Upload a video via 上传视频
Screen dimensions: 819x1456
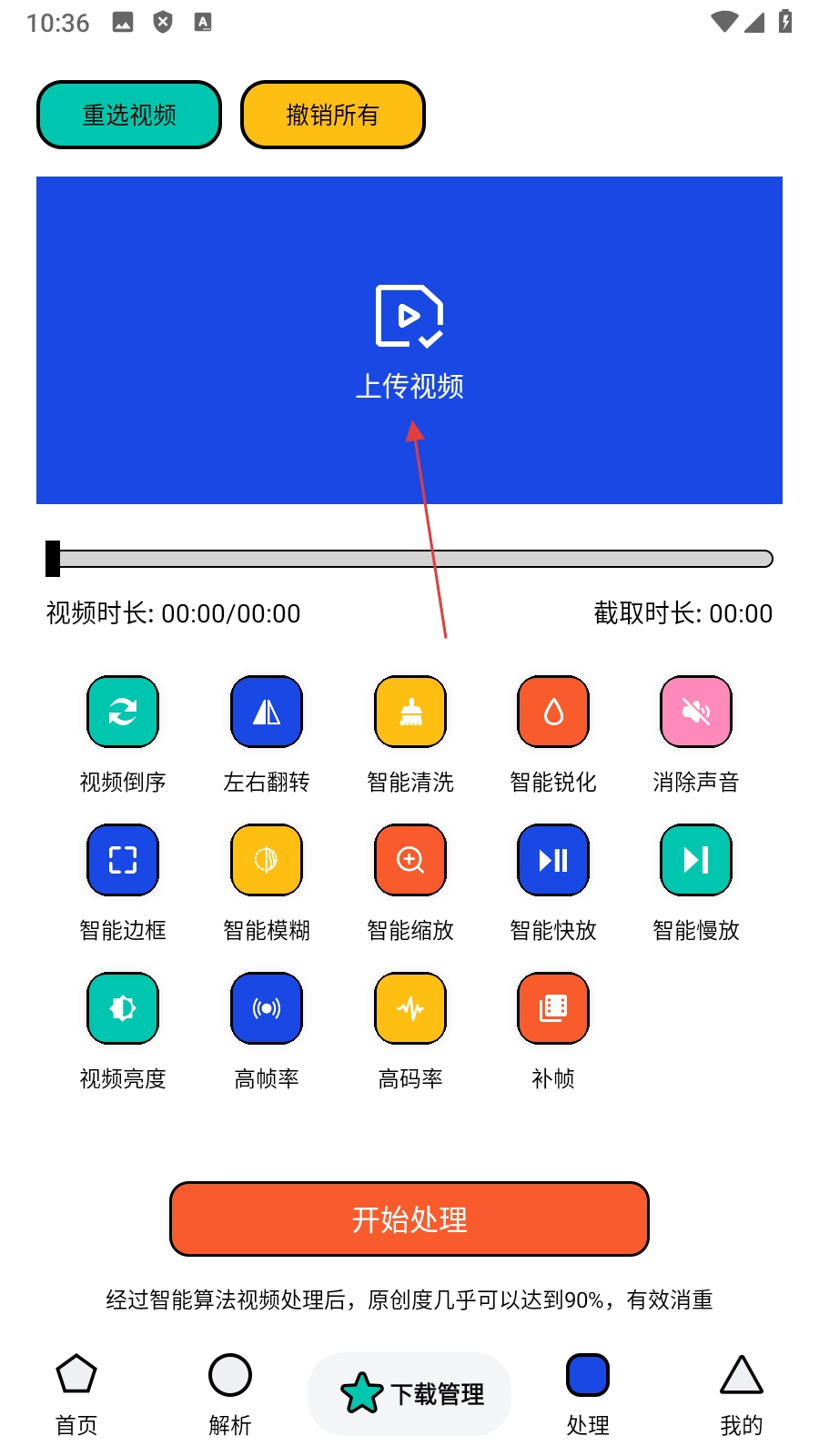click(409, 340)
